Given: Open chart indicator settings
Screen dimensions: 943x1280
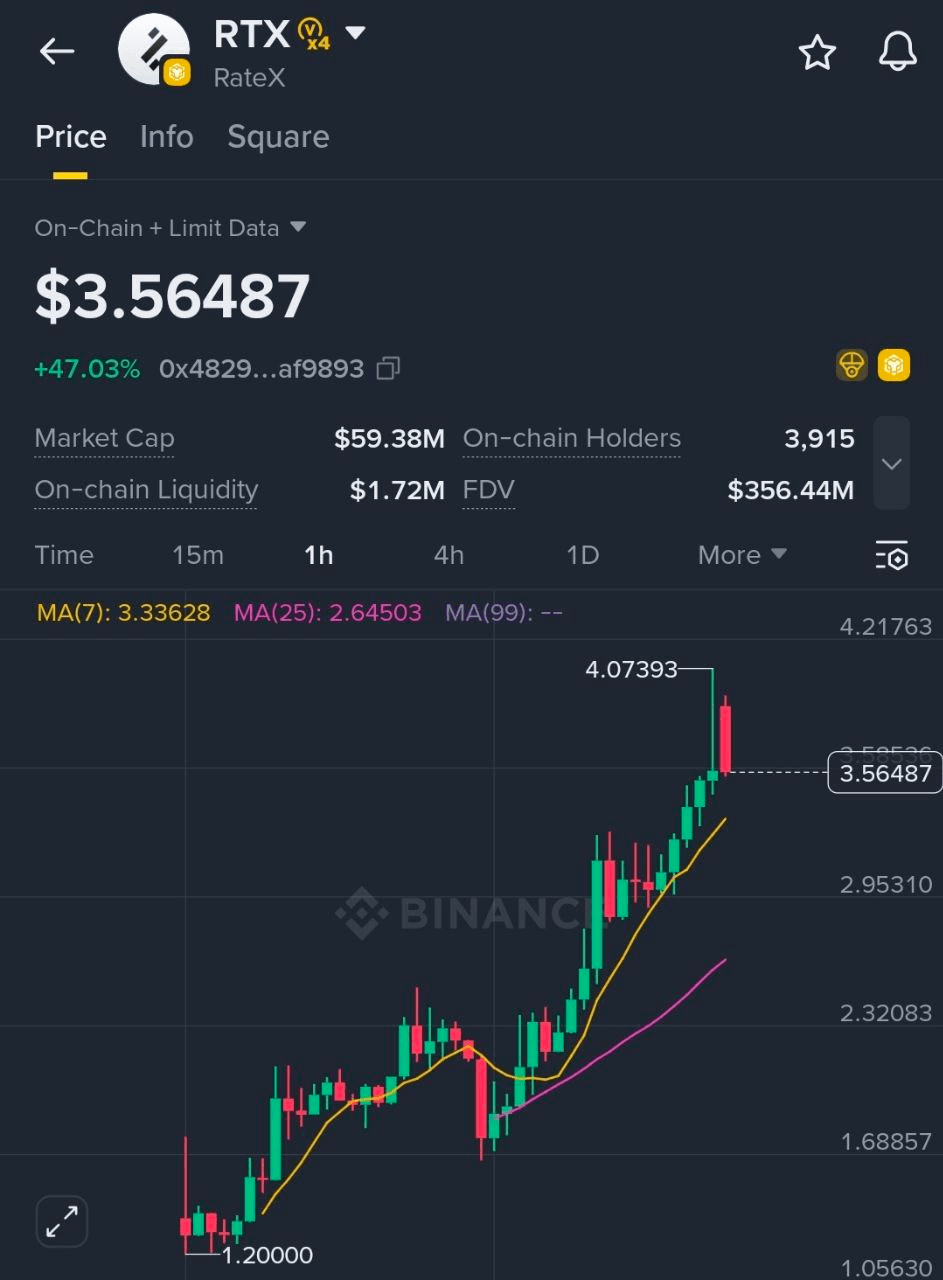Looking at the screenshot, I should (891, 555).
